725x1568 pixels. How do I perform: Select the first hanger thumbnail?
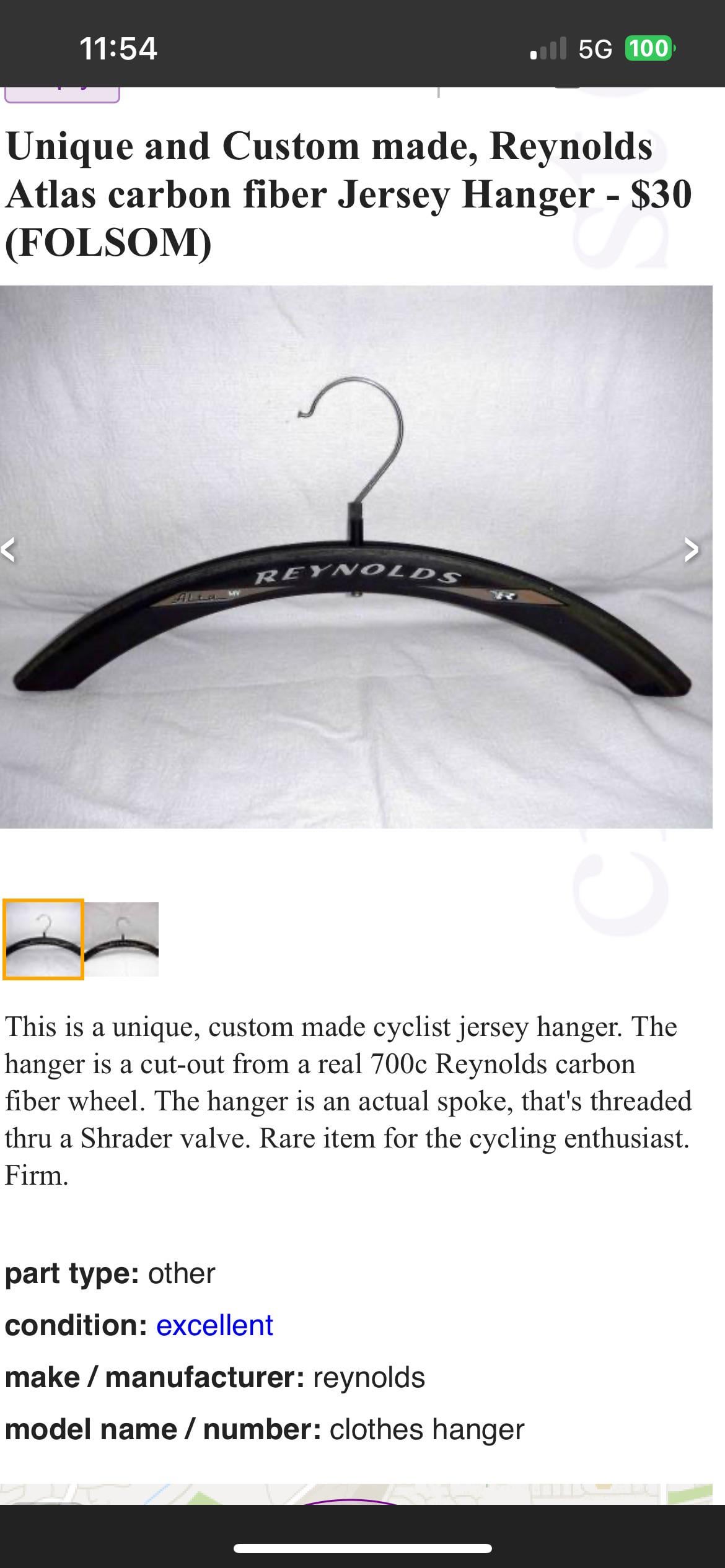43,939
